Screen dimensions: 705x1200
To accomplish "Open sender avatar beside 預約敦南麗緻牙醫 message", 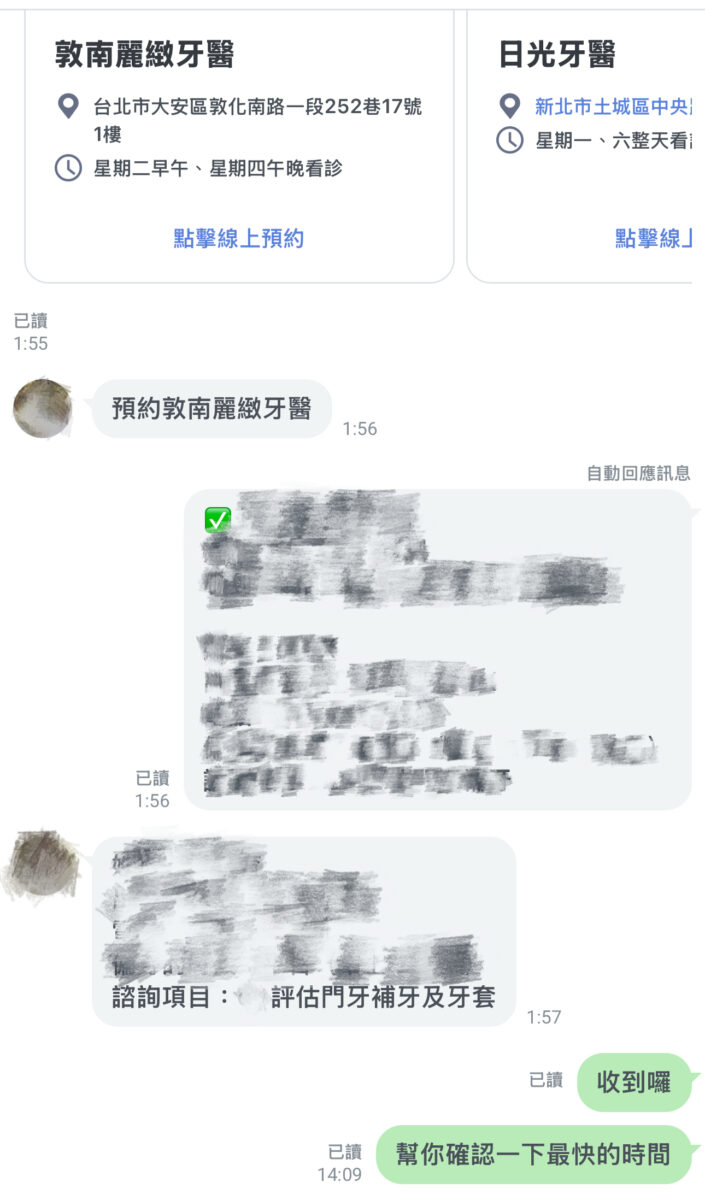I will pos(43,409).
